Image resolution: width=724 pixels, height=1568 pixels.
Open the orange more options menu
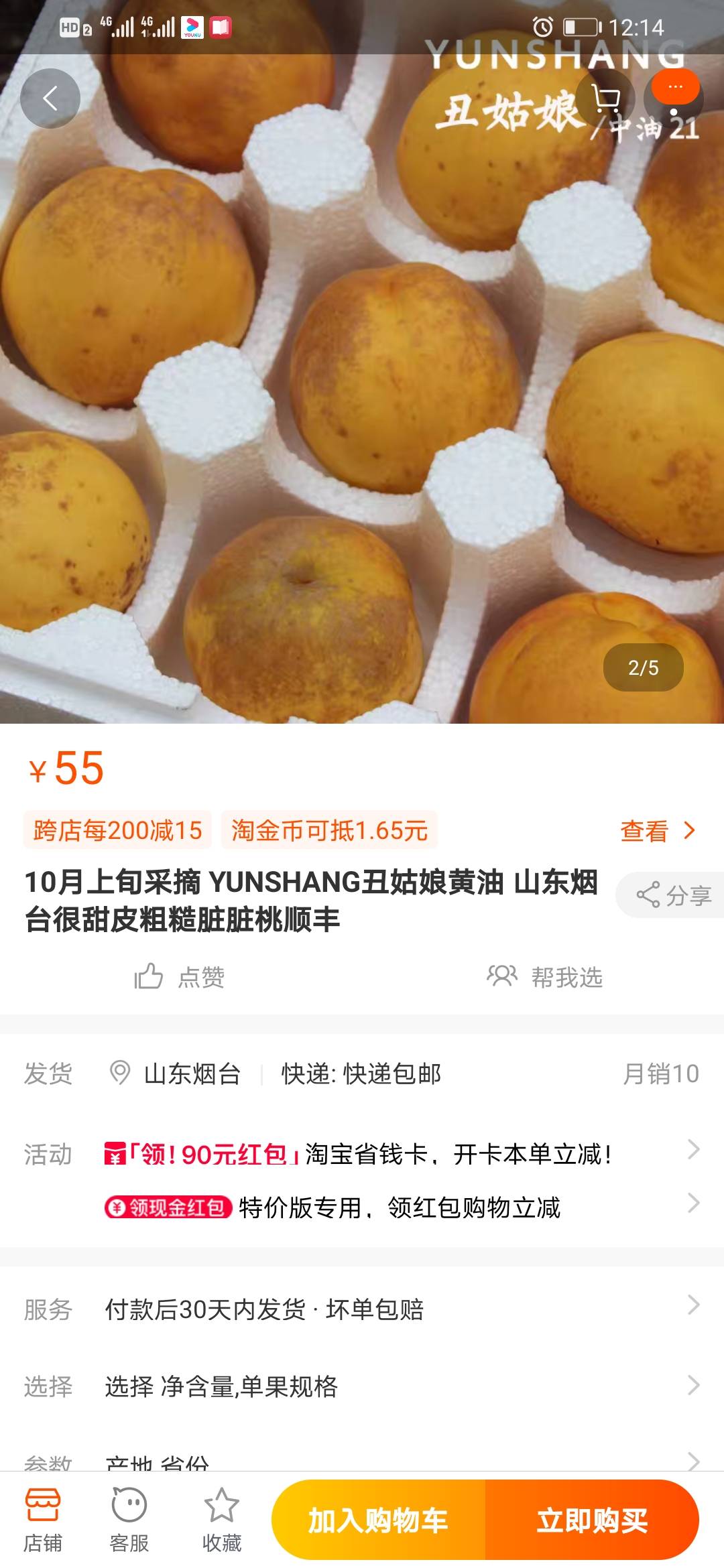674,88
